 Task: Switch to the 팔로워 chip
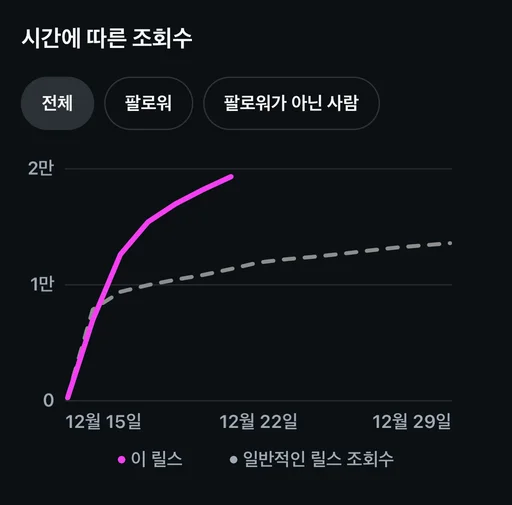[148, 103]
